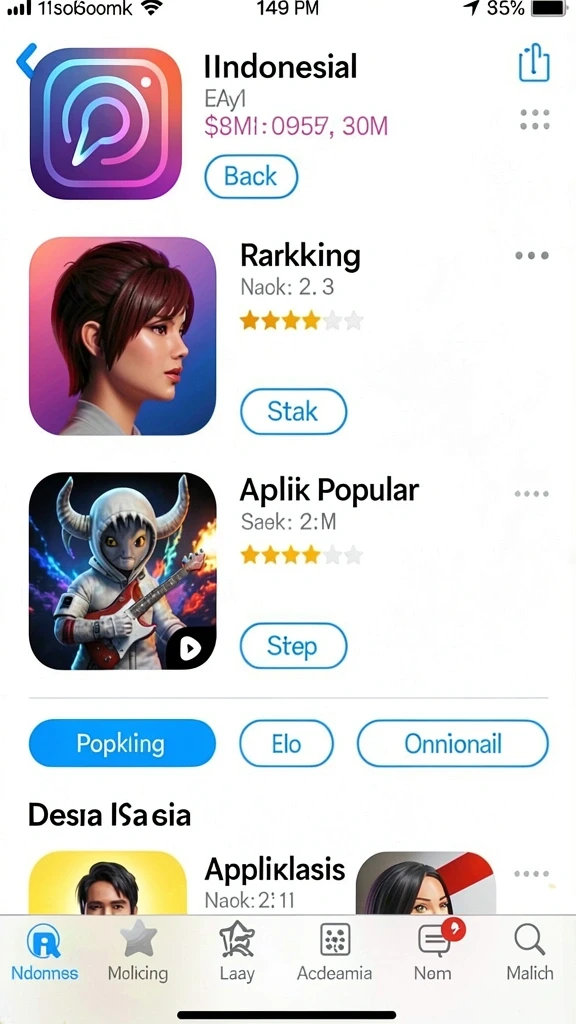Tap the Back button under Indonesial
Screen dimensions: 576x1024
pyautogui.click(x=251, y=176)
